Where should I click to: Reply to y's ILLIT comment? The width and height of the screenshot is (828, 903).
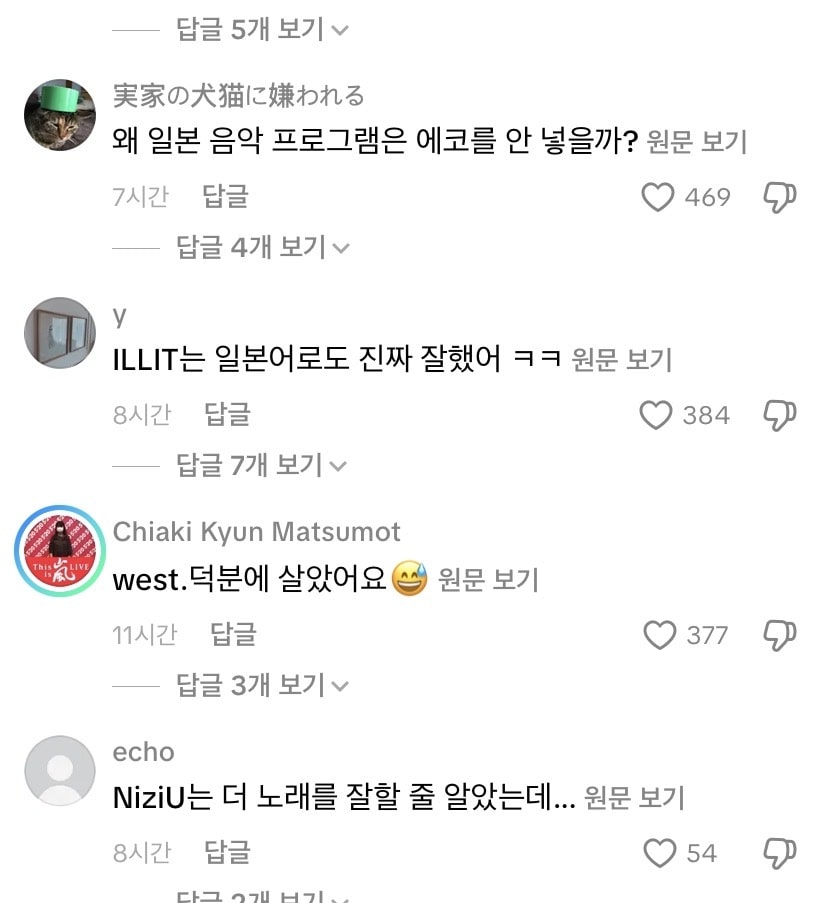[227, 414]
